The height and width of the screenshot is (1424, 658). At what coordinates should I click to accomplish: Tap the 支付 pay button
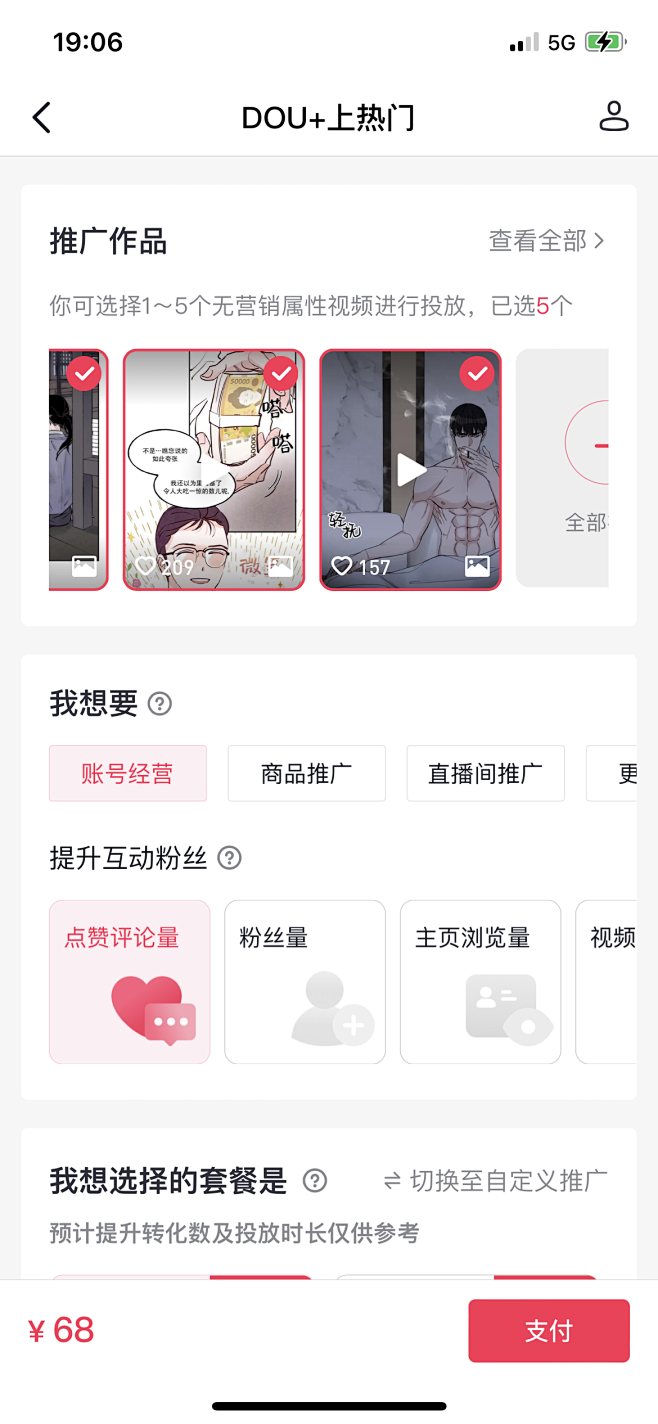coord(549,1331)
